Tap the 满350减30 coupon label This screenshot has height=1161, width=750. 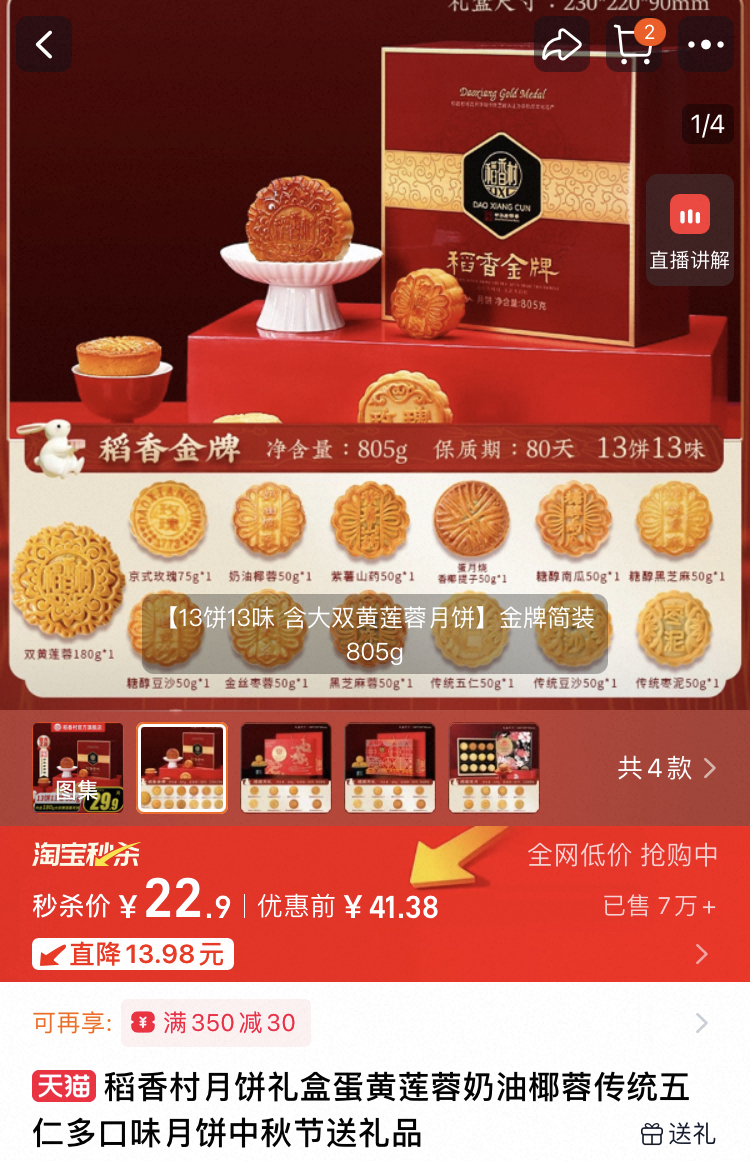pos(216,1023)
